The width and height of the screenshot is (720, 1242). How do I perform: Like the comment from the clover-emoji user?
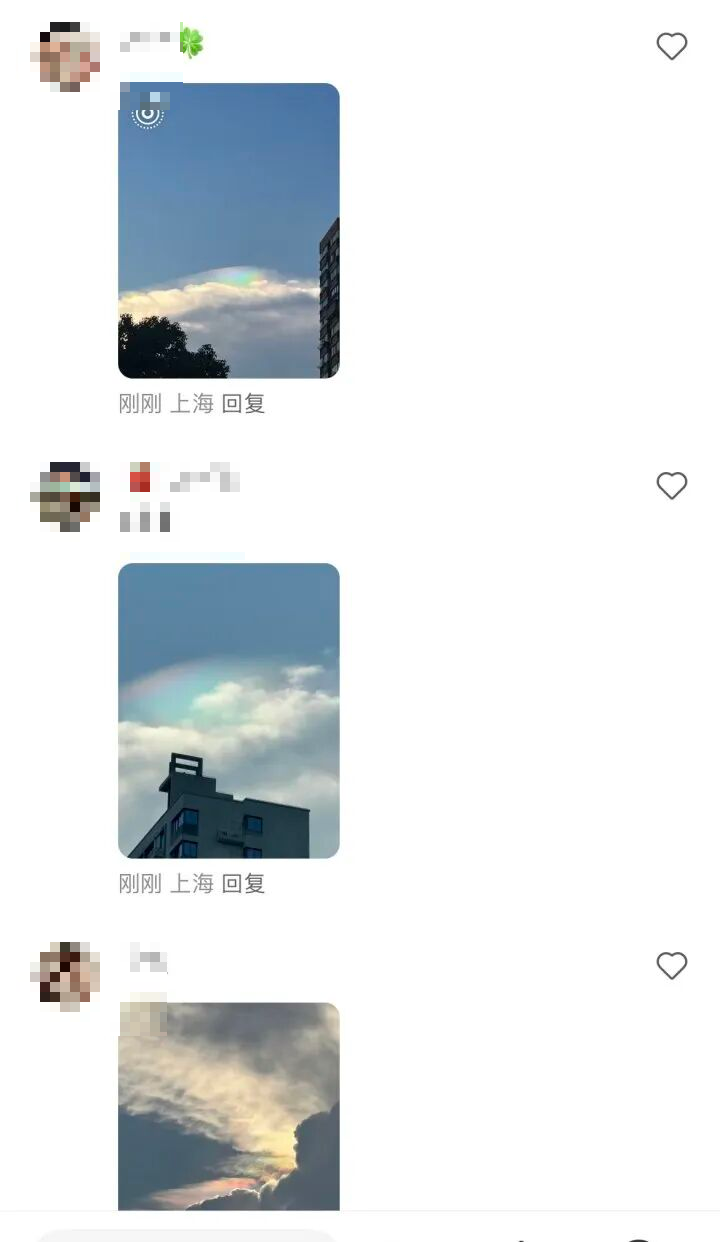(x=671, y=46)
